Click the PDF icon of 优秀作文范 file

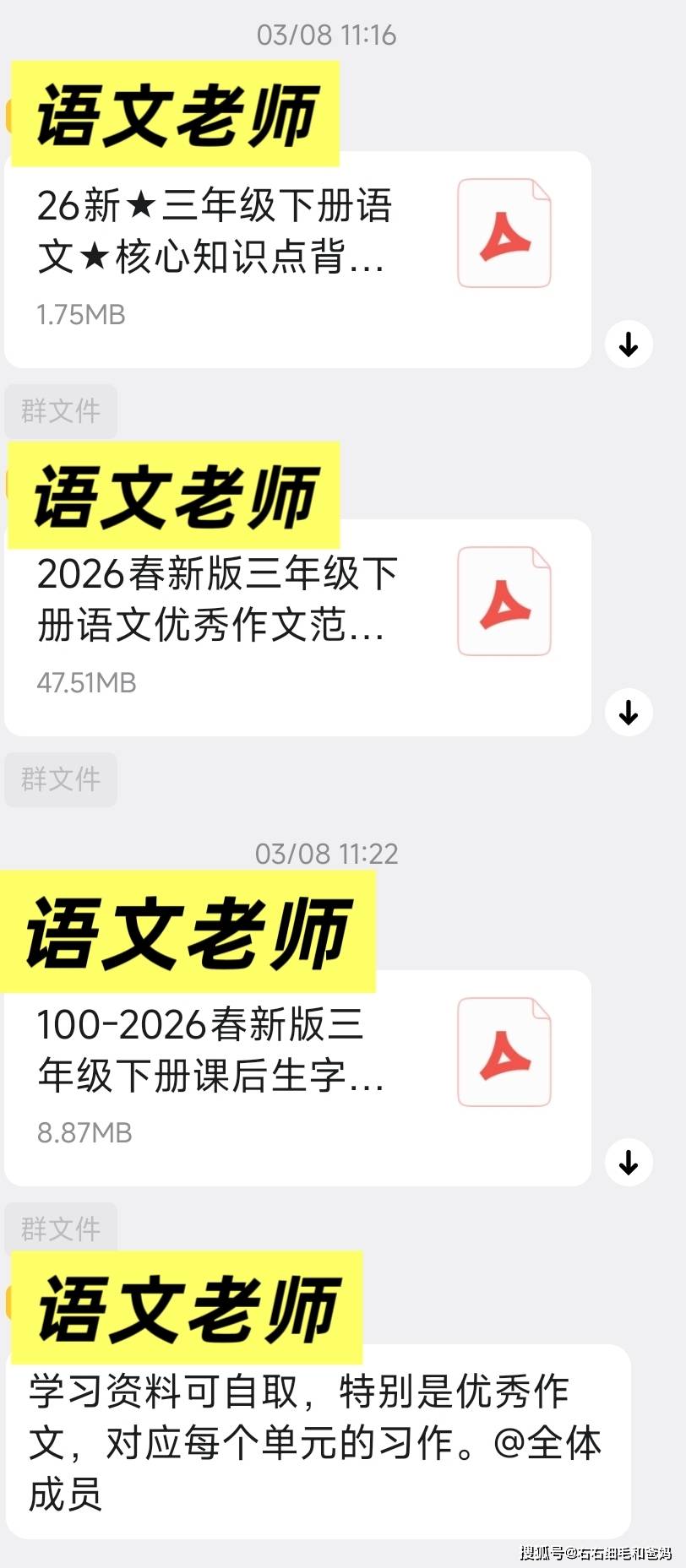click(504, 600)
